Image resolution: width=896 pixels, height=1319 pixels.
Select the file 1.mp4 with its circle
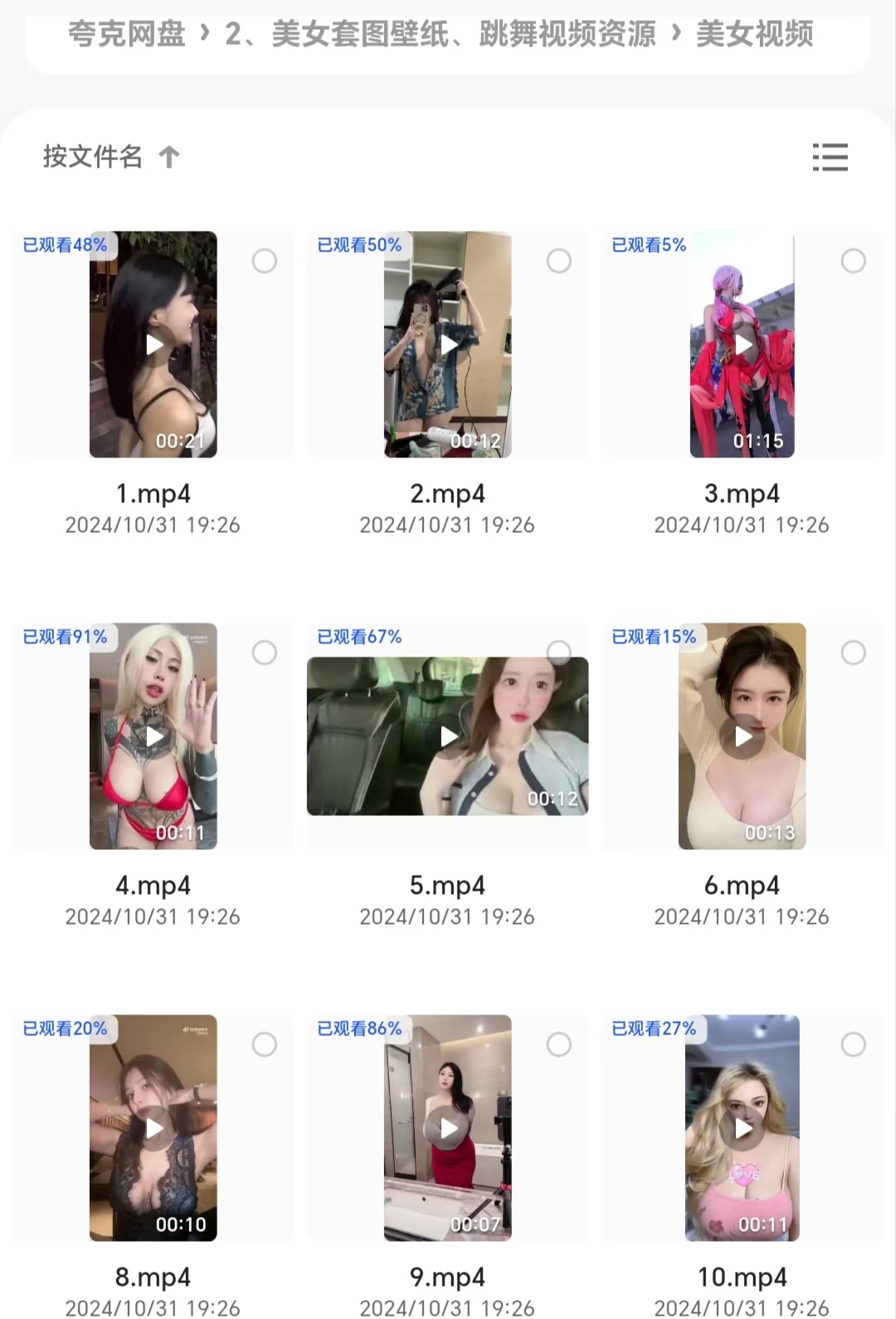[x=265, y=261]
